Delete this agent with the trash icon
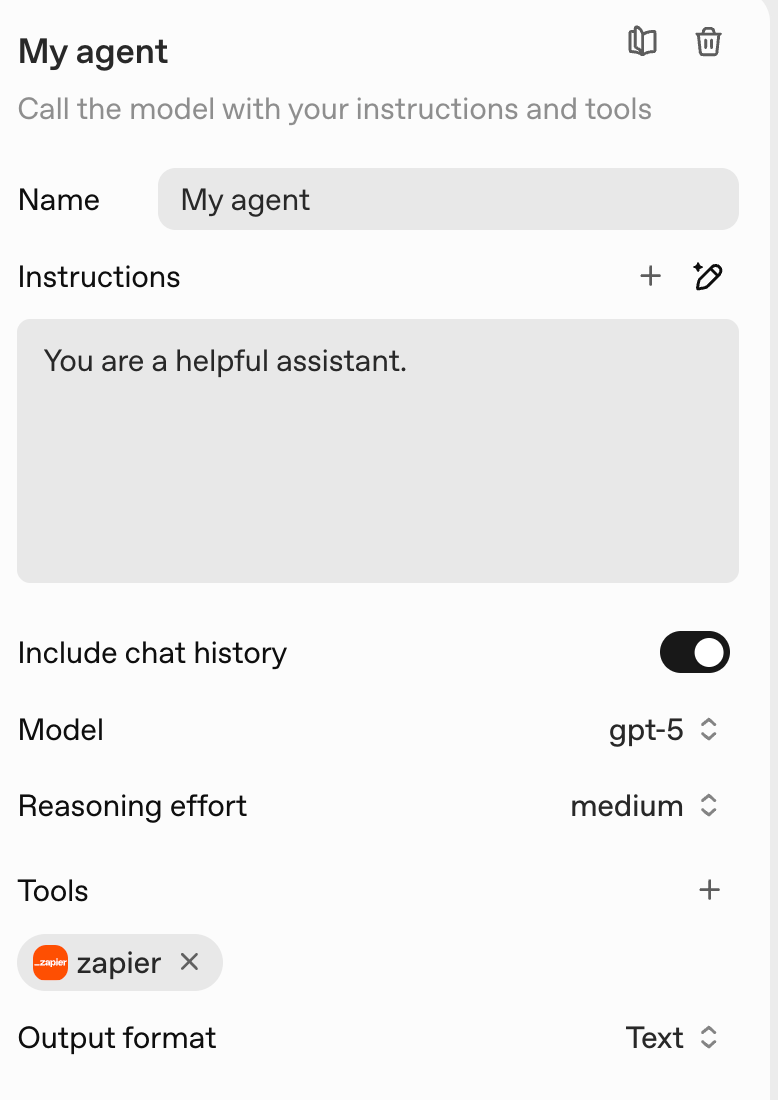The height and width of the screenshot is (1100, 778). point(708,42)
